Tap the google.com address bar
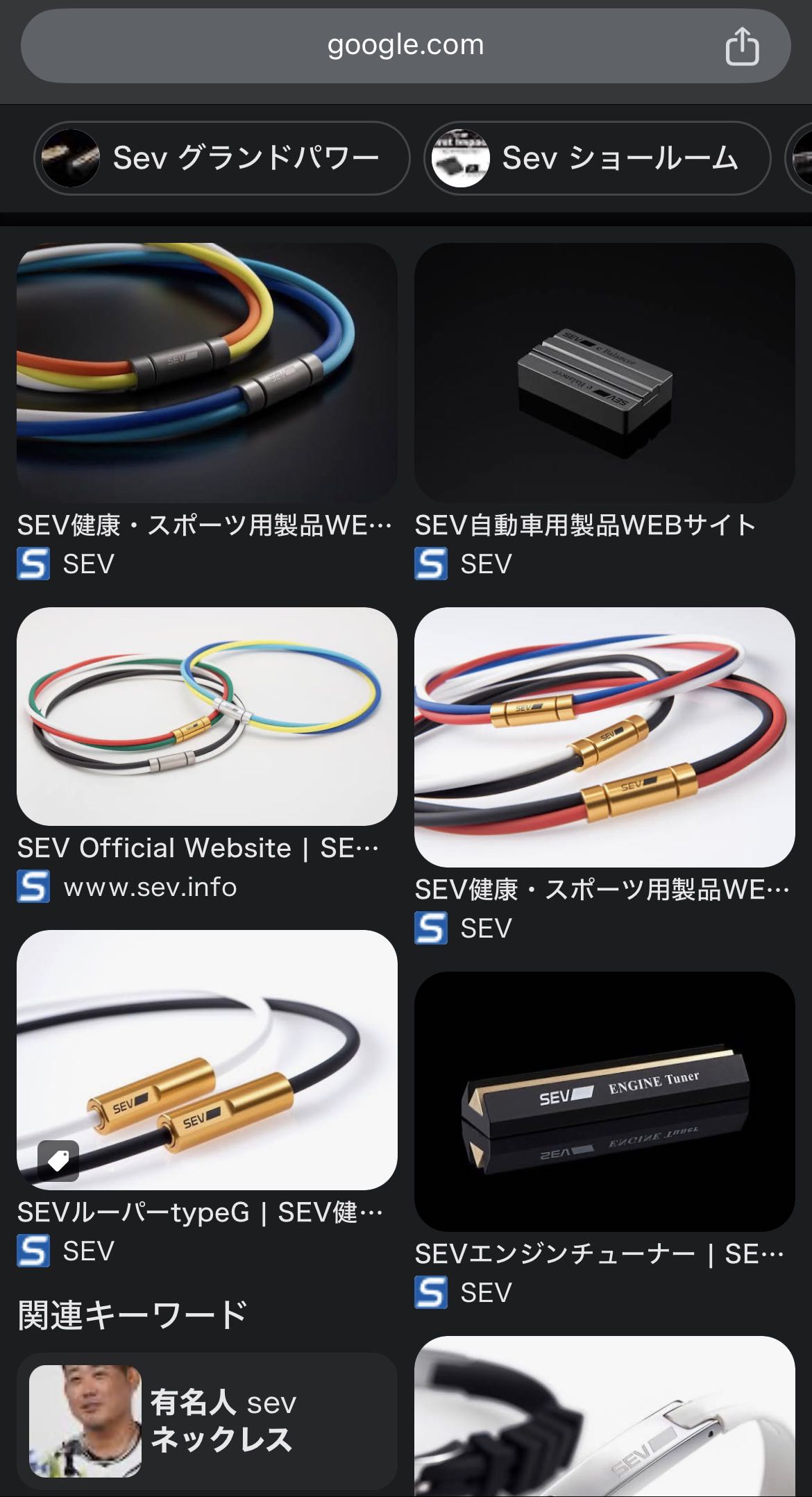This screenshot has width=812, height=1497. (x=405, y=46)
